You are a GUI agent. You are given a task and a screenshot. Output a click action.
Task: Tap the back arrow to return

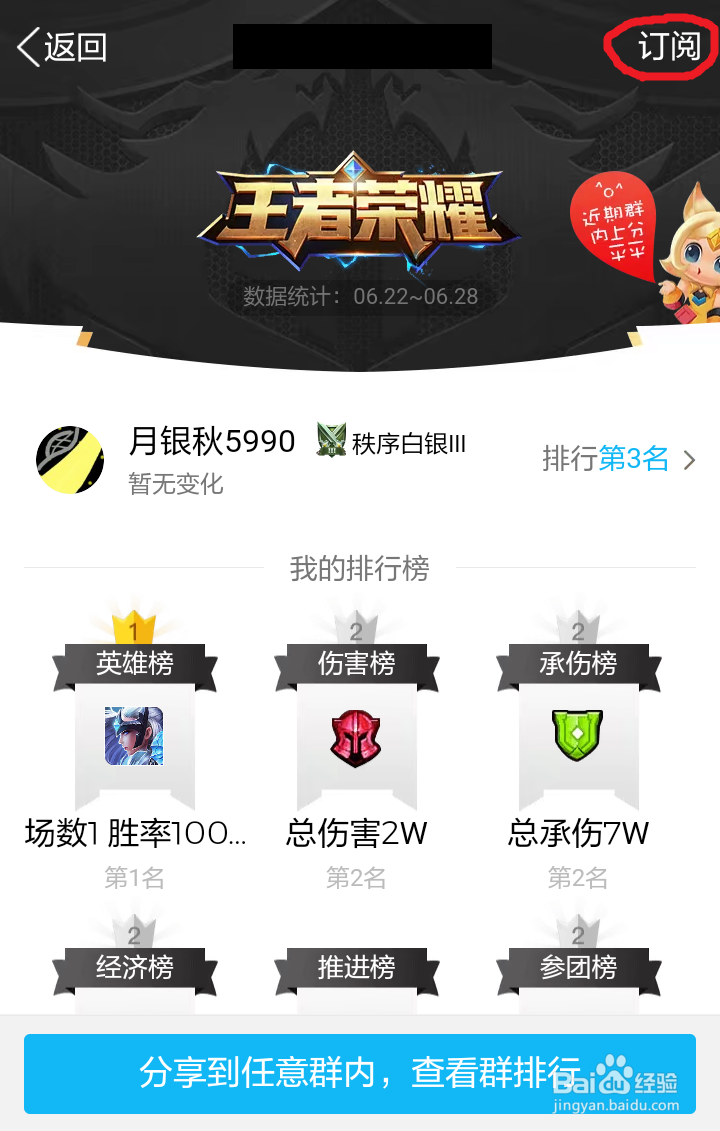(28, 45)
